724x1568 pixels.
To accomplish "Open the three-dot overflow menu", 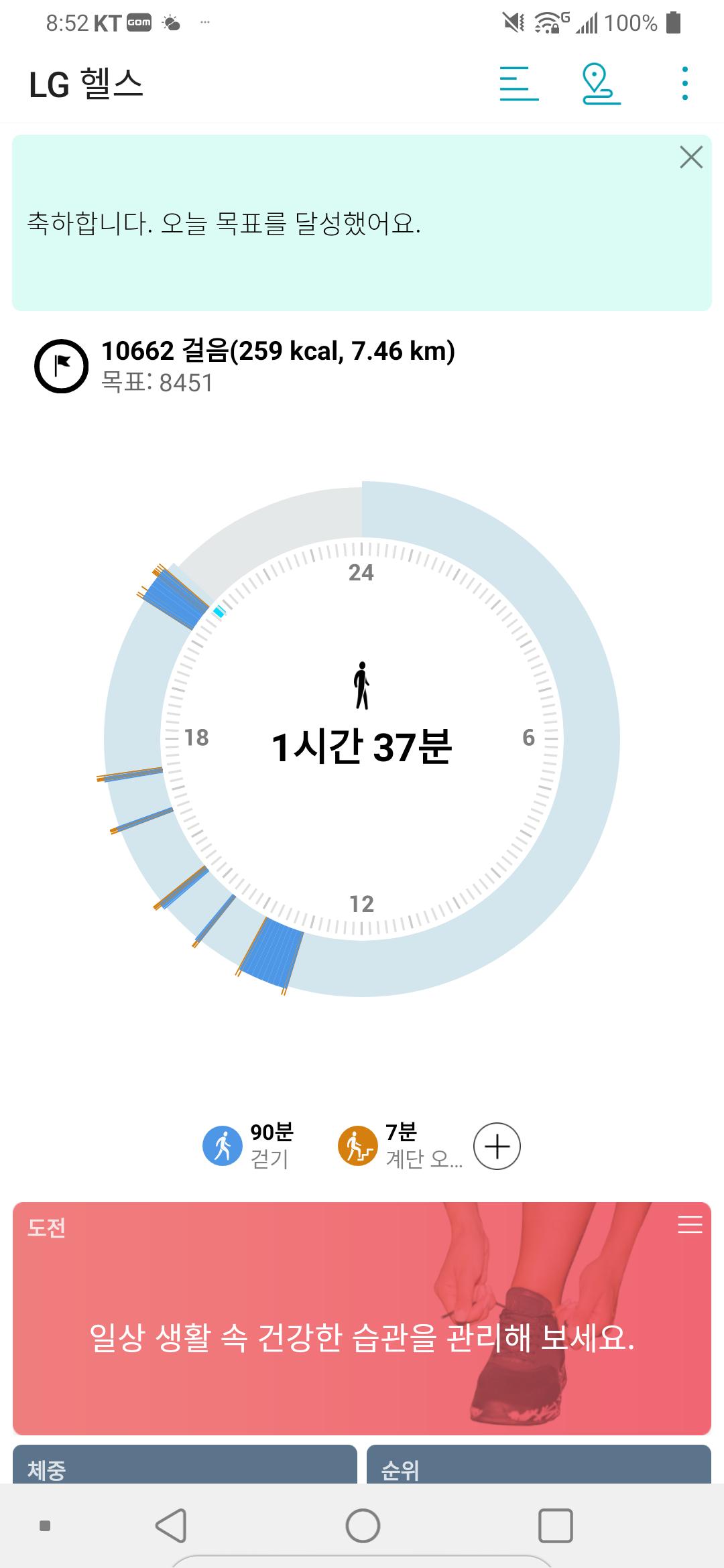I will tap(684, 84).
